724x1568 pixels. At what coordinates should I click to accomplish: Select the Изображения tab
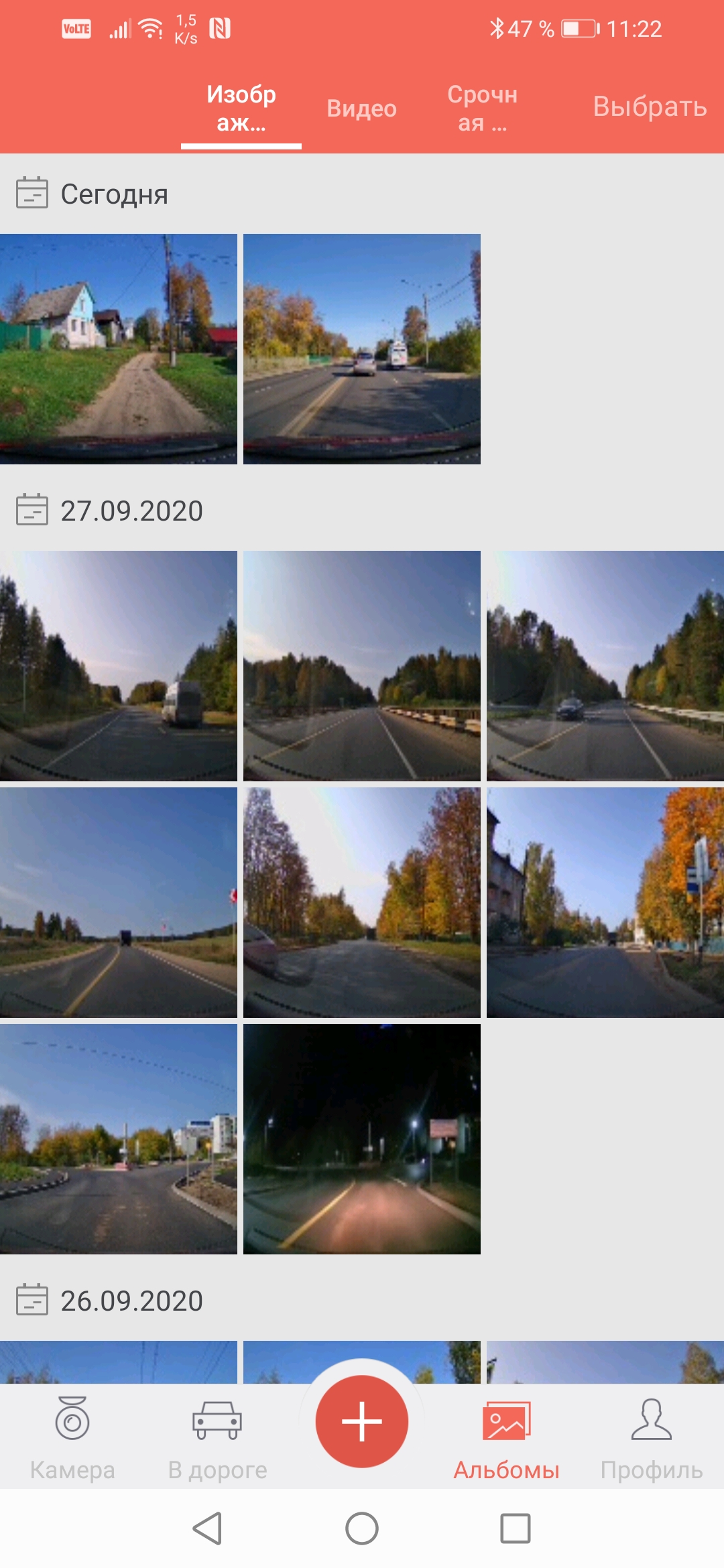click(x=241, y=108)
